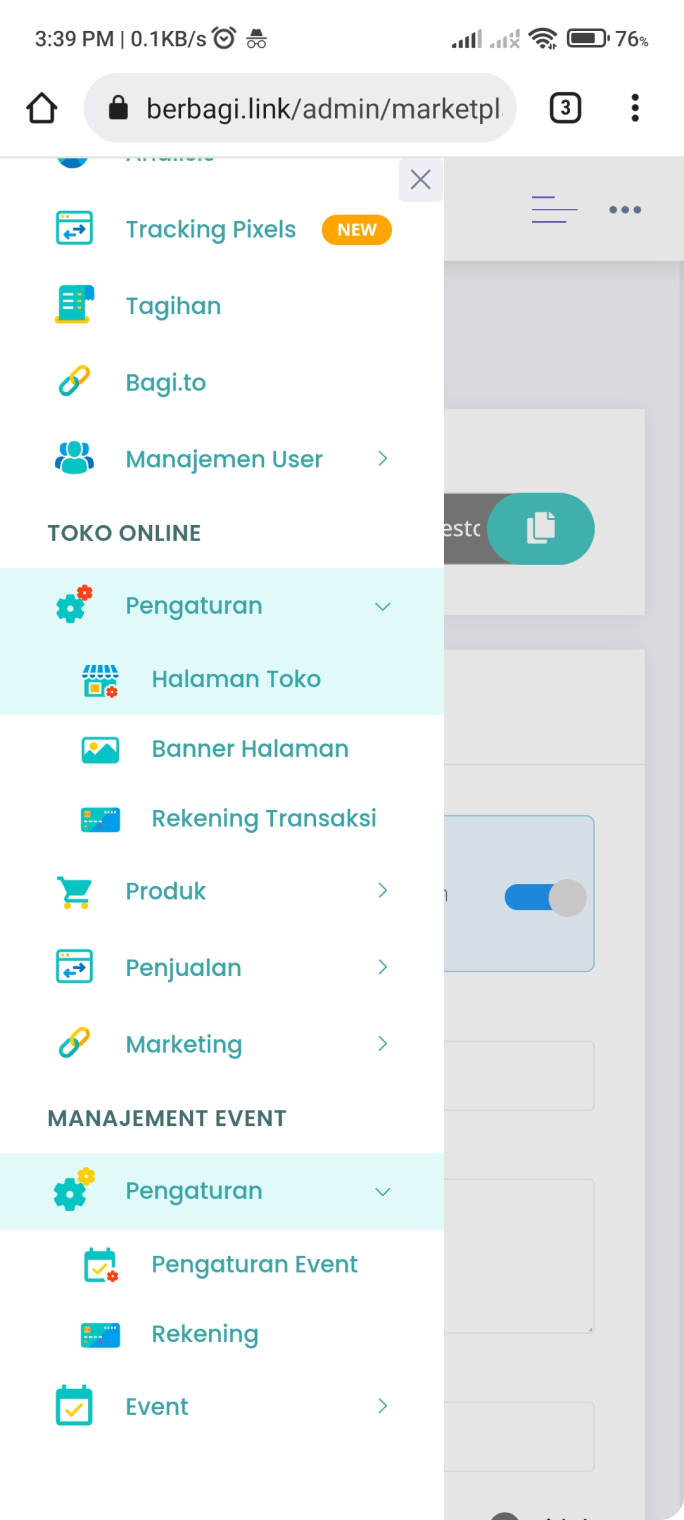684x1520 pixels.
Task: Close the side menu drawer
Action: tap(420, 180)
